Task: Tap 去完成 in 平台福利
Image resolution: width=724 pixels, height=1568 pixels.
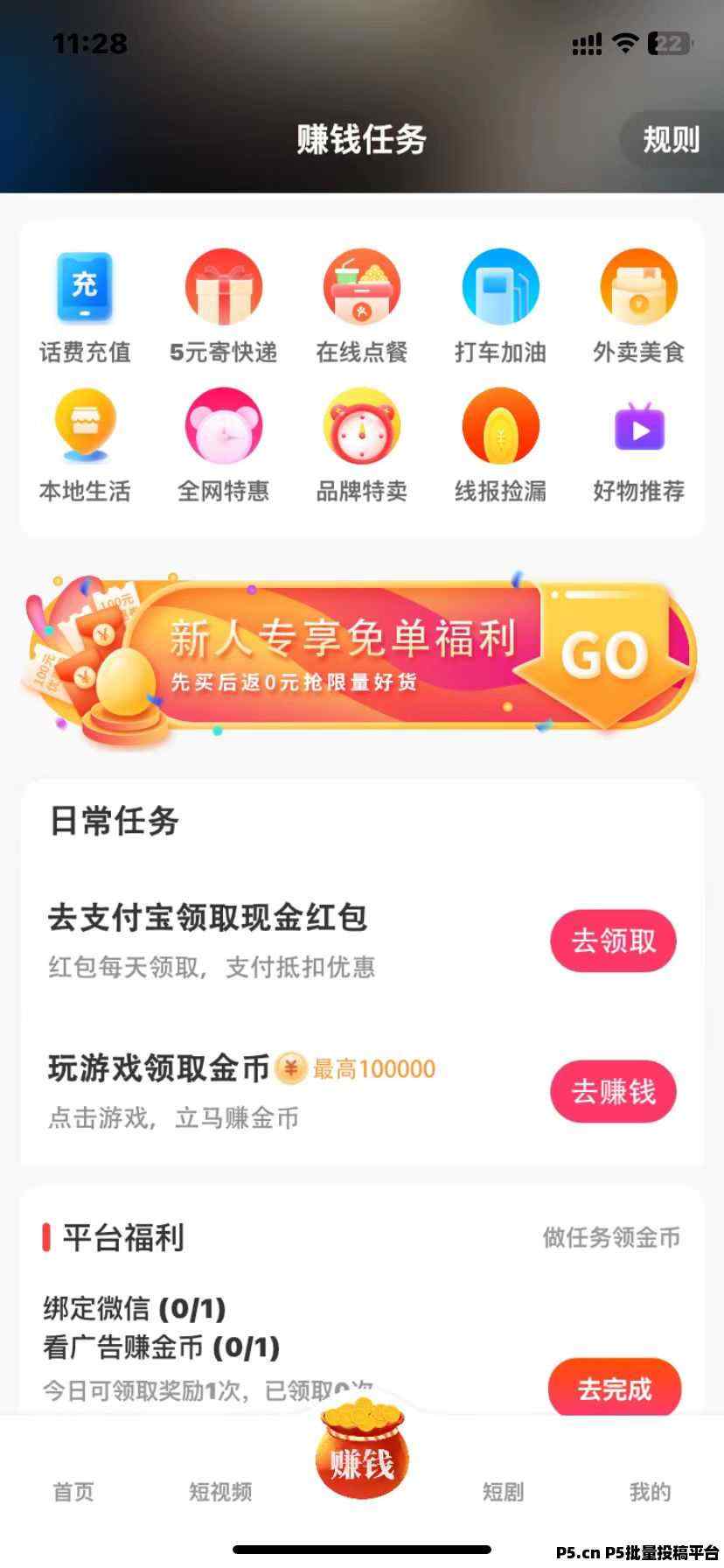Action: 614,1389
